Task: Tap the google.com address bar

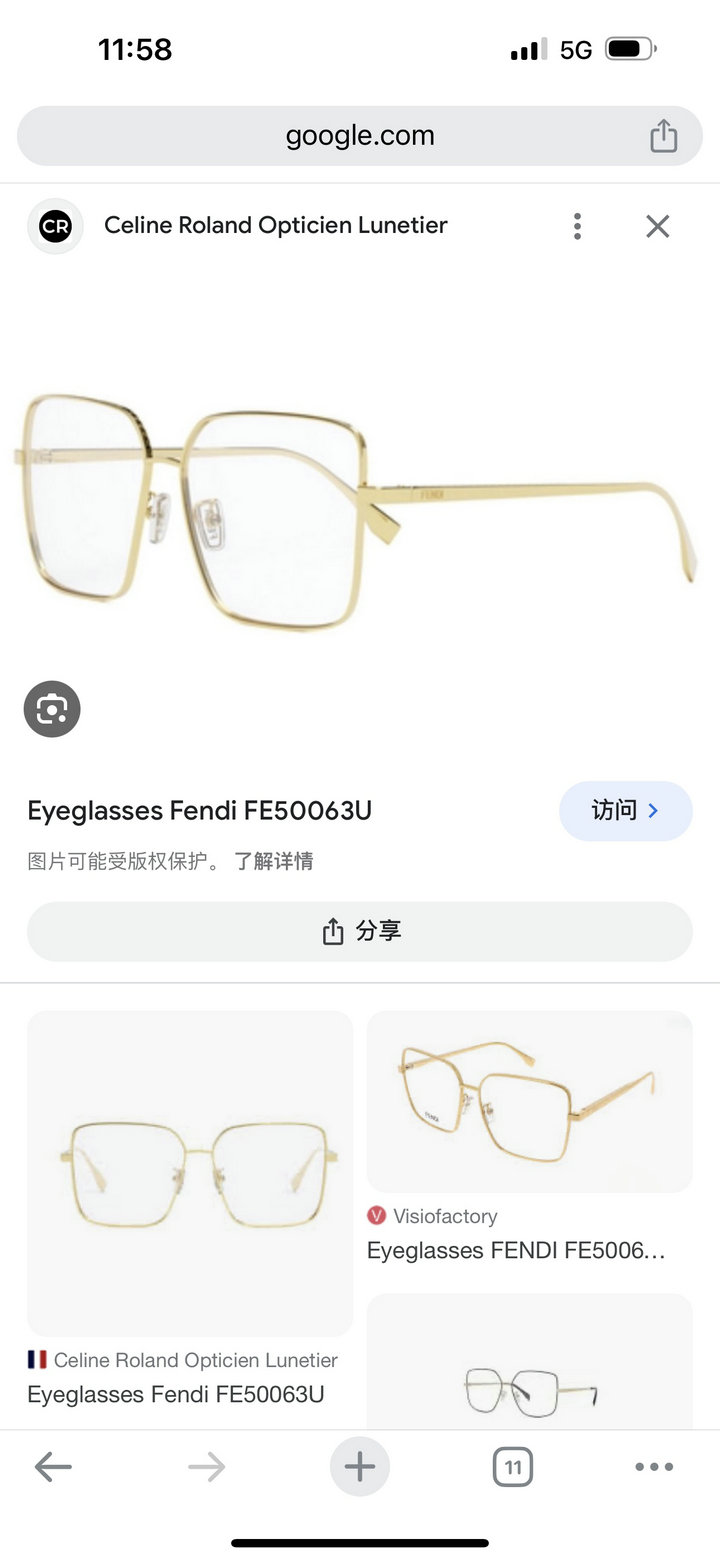Action: tap(360, 136)
